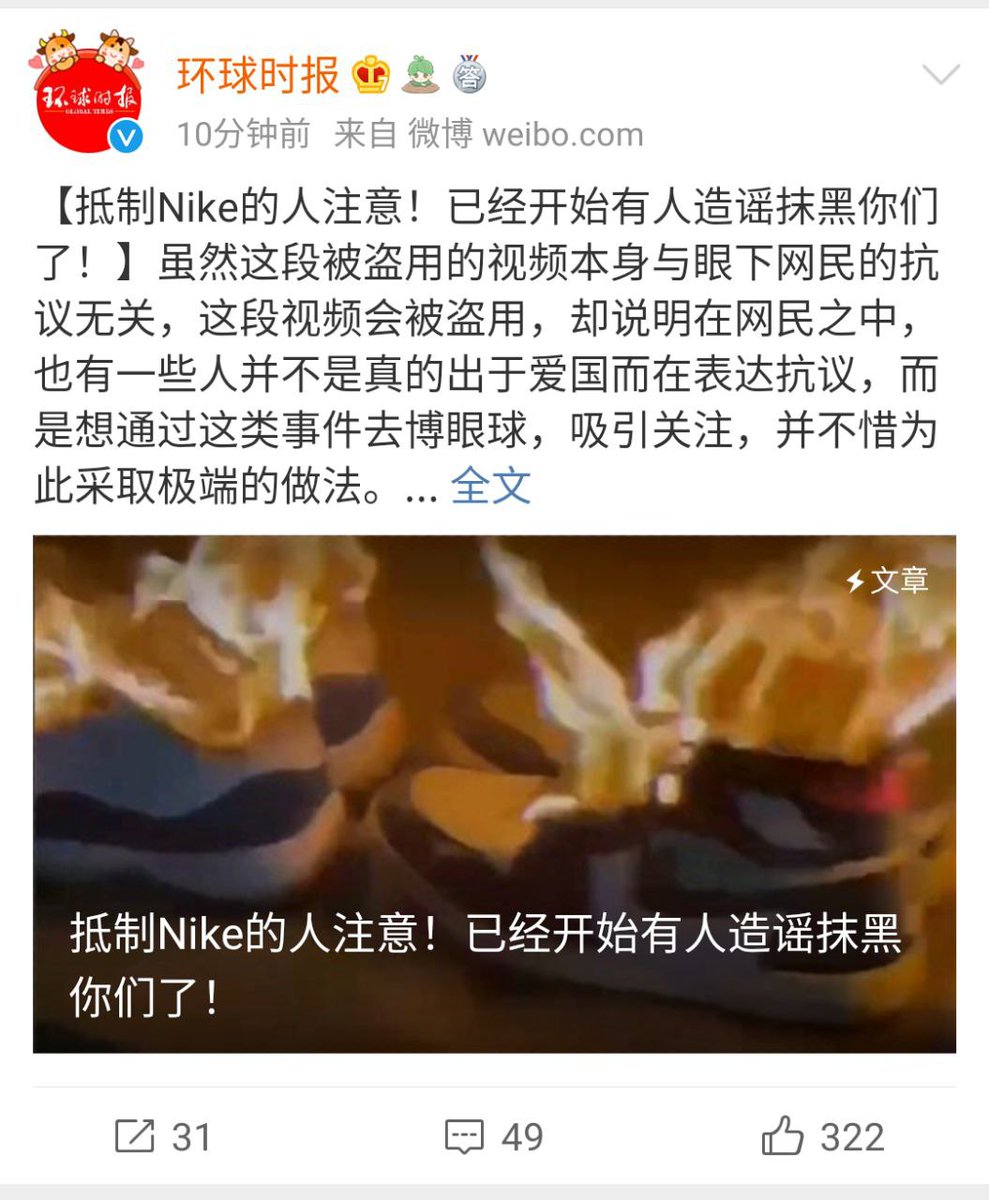Screen dimensions: 989x1200
Task: Open the Nike boycott article card
Action: coord(494,792)
